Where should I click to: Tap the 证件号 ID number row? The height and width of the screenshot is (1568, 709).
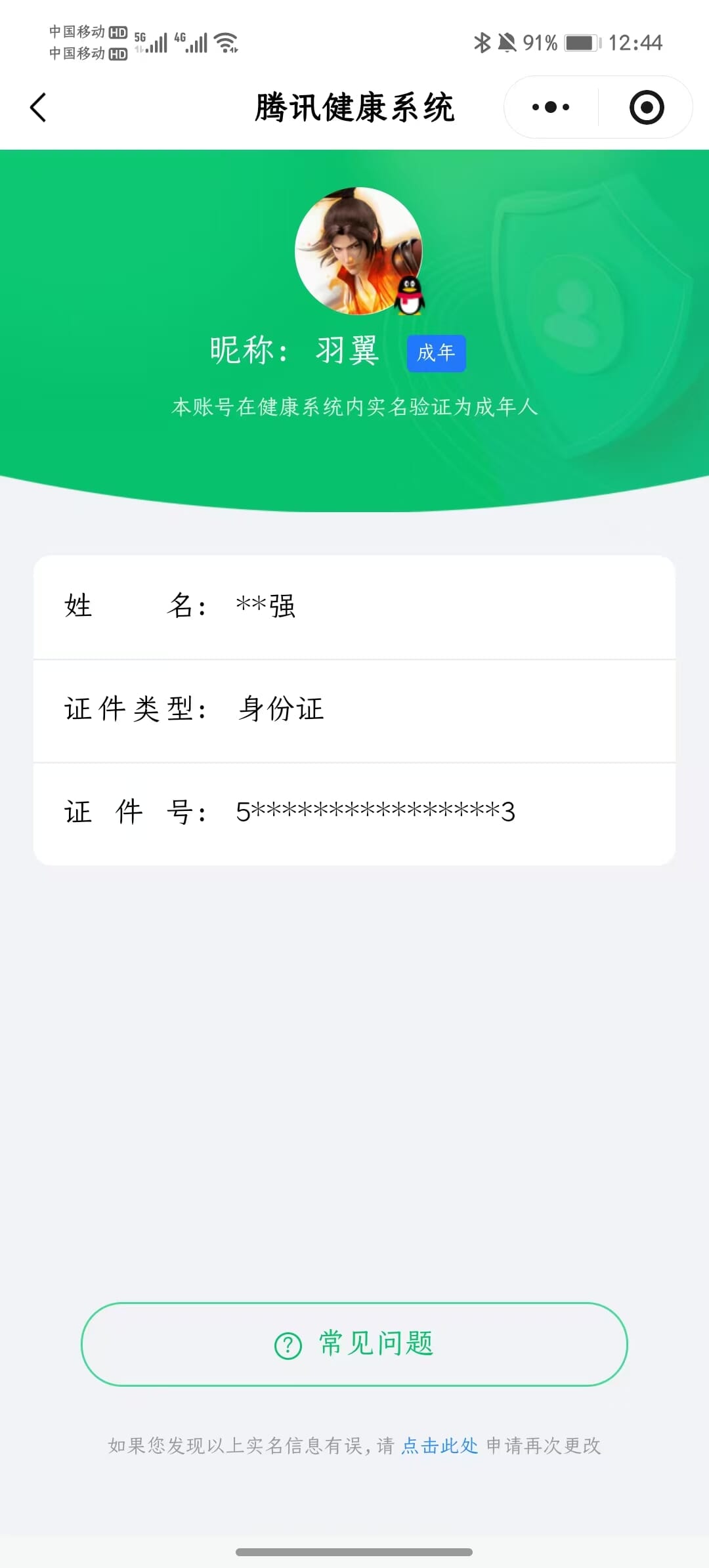354,812
